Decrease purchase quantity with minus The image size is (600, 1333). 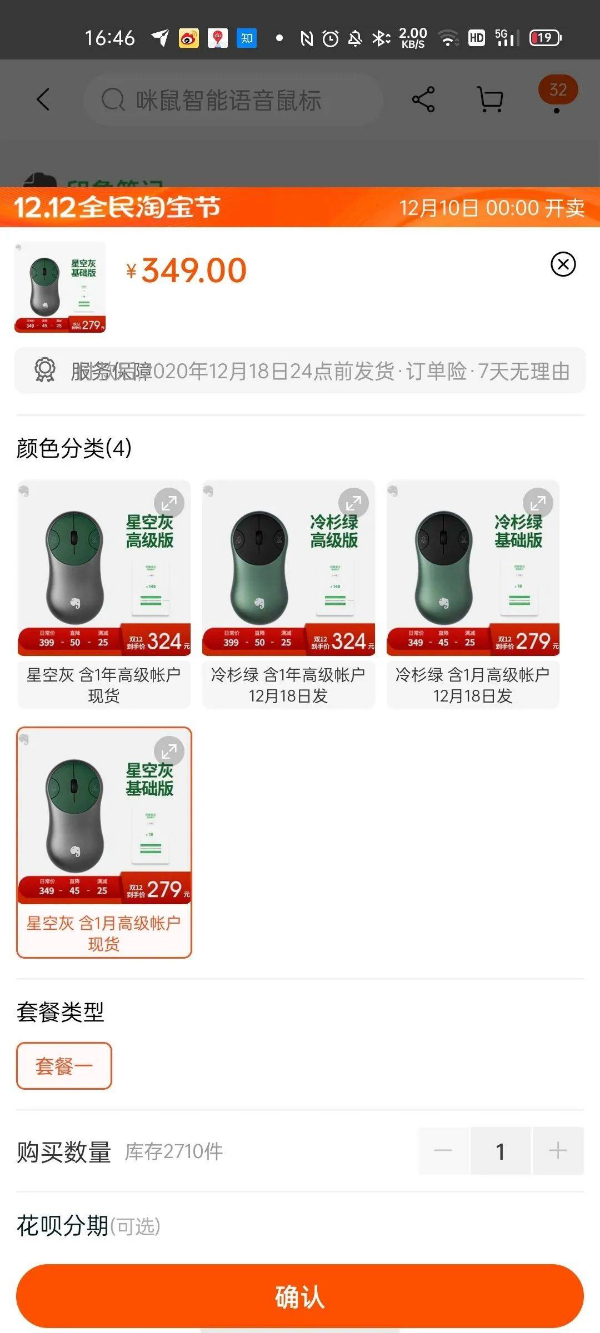443,1151
